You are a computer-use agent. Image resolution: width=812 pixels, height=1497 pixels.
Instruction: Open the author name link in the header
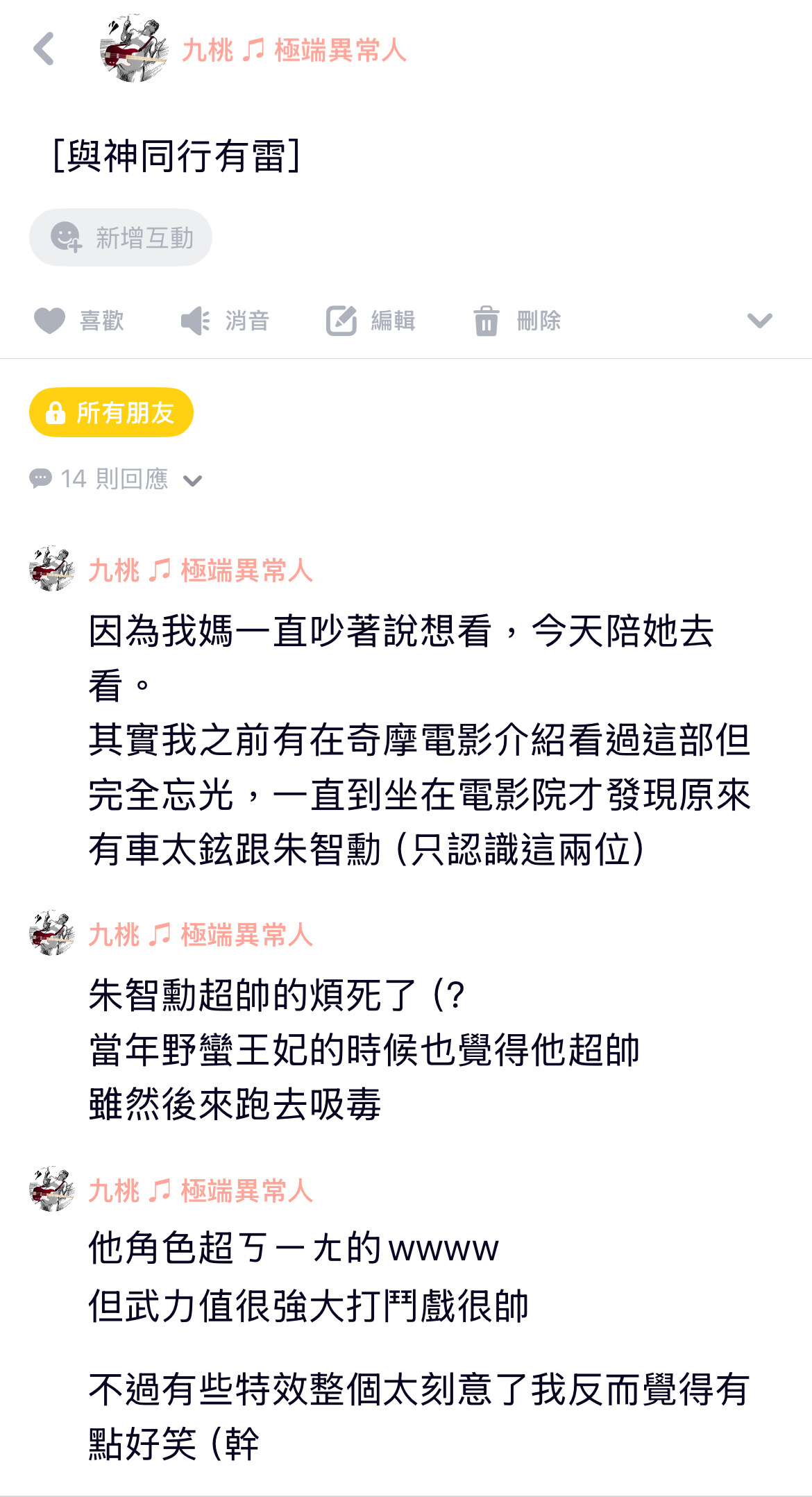294,51
